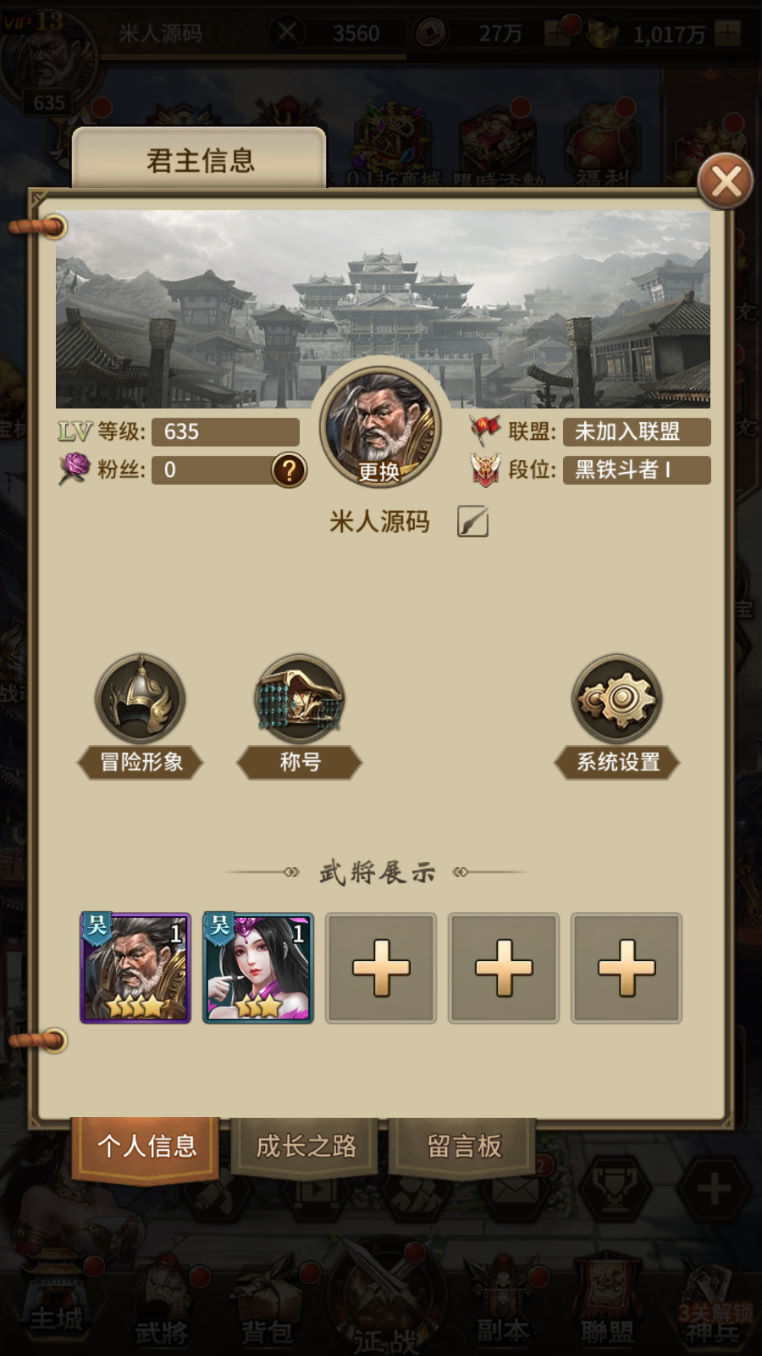Image resolution: width=762 pixels, height=1356 pixels.
Task: Switch to the 成长之路 tab
Action: [306, 1146]
